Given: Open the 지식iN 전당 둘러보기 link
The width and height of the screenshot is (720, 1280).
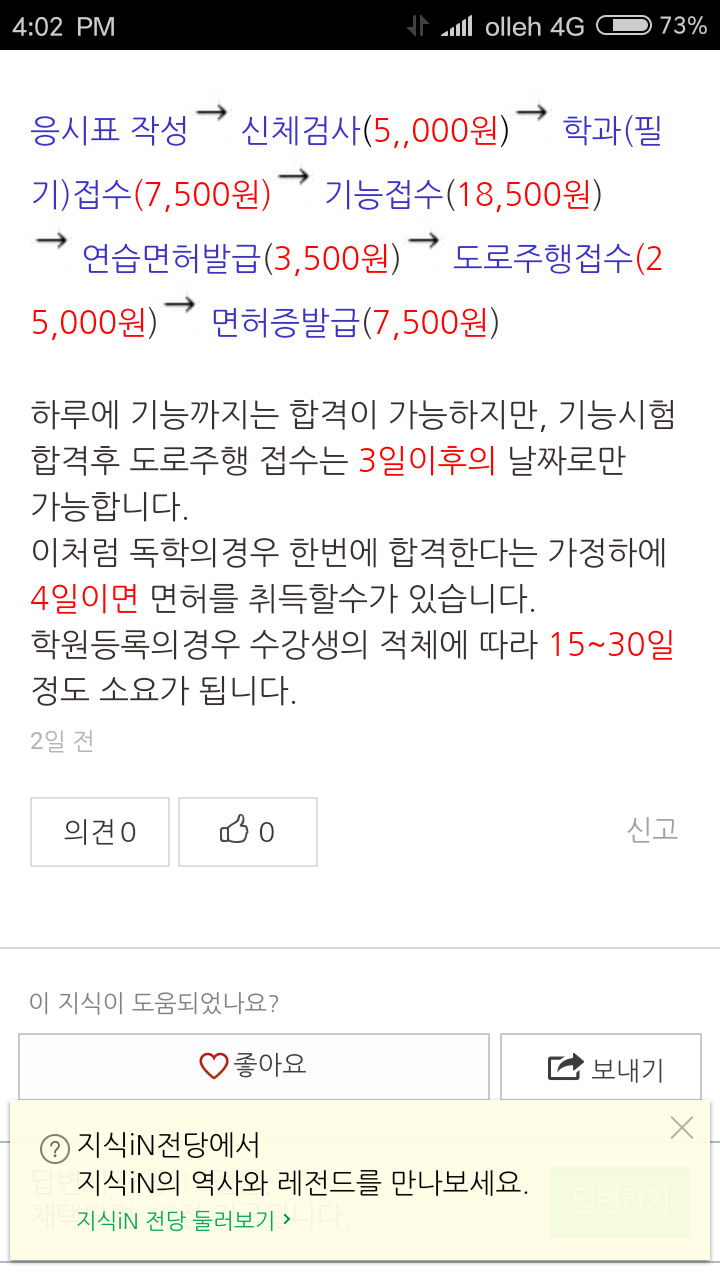Looking at the screenshot, I should 183,1219.
